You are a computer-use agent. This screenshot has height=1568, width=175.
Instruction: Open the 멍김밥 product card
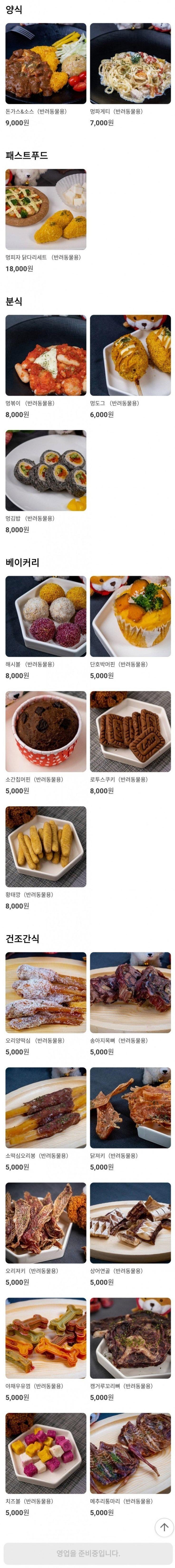(46, 470)
